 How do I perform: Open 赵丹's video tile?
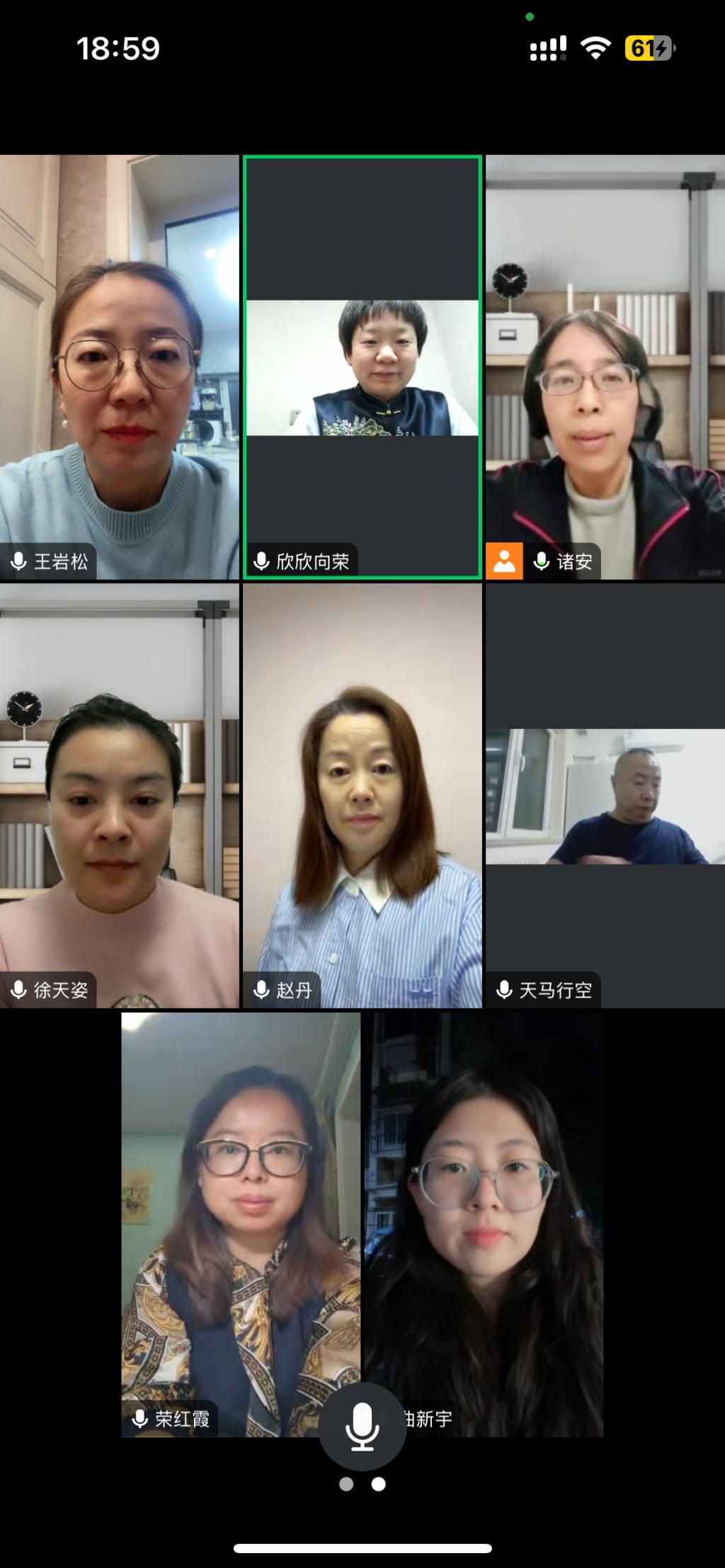(x=362, y=795)
